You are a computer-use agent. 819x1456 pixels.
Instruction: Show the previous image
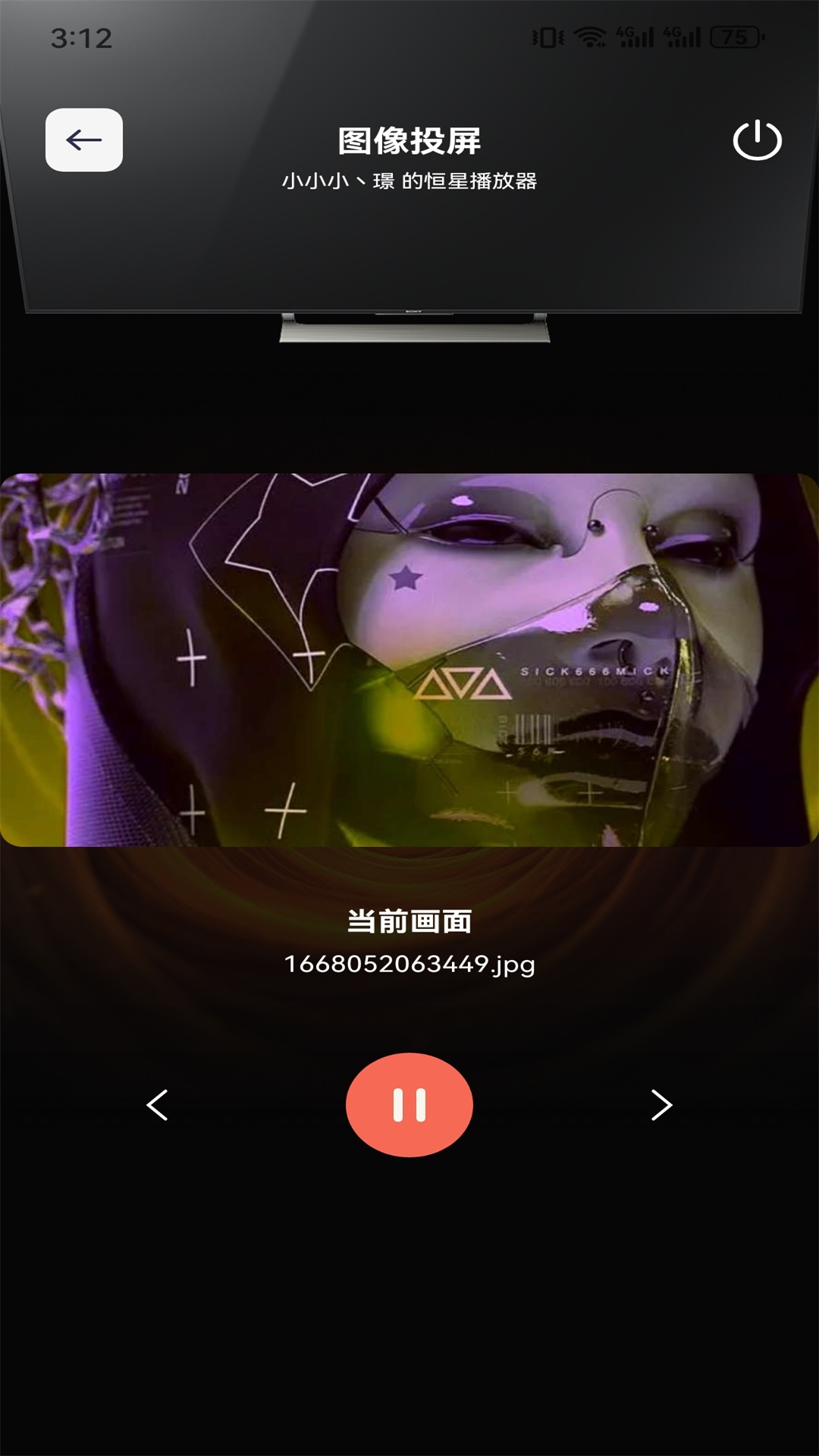[157, 1105]
